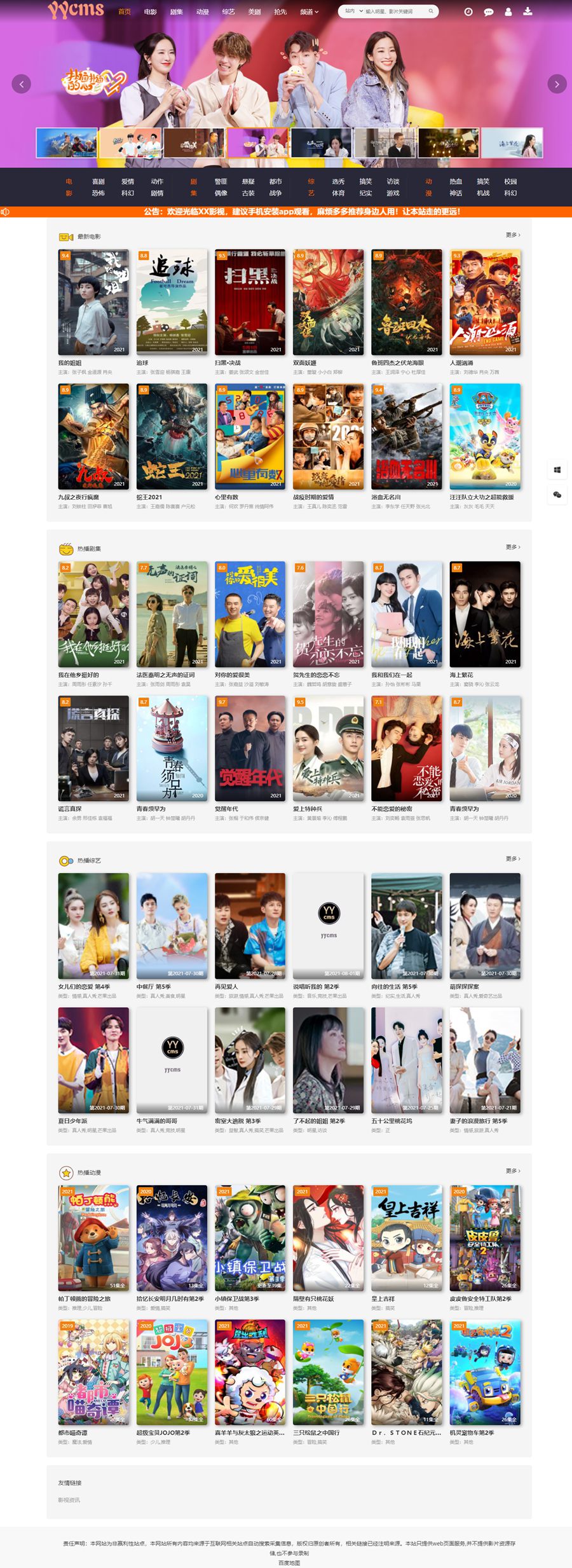
Task: Expand the 频道 dropdown menu
Action: [309, 11]
